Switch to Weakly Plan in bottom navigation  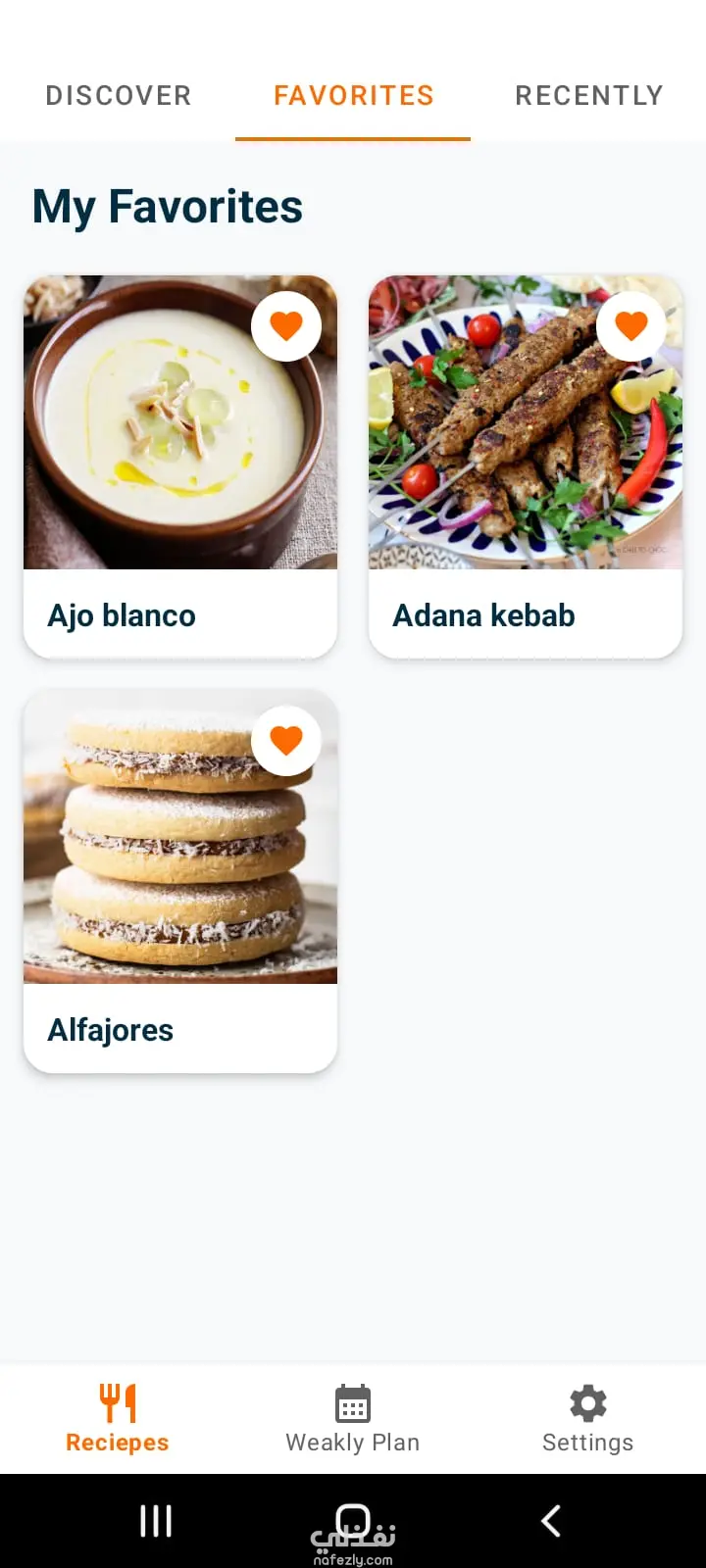click(353, 1419)
